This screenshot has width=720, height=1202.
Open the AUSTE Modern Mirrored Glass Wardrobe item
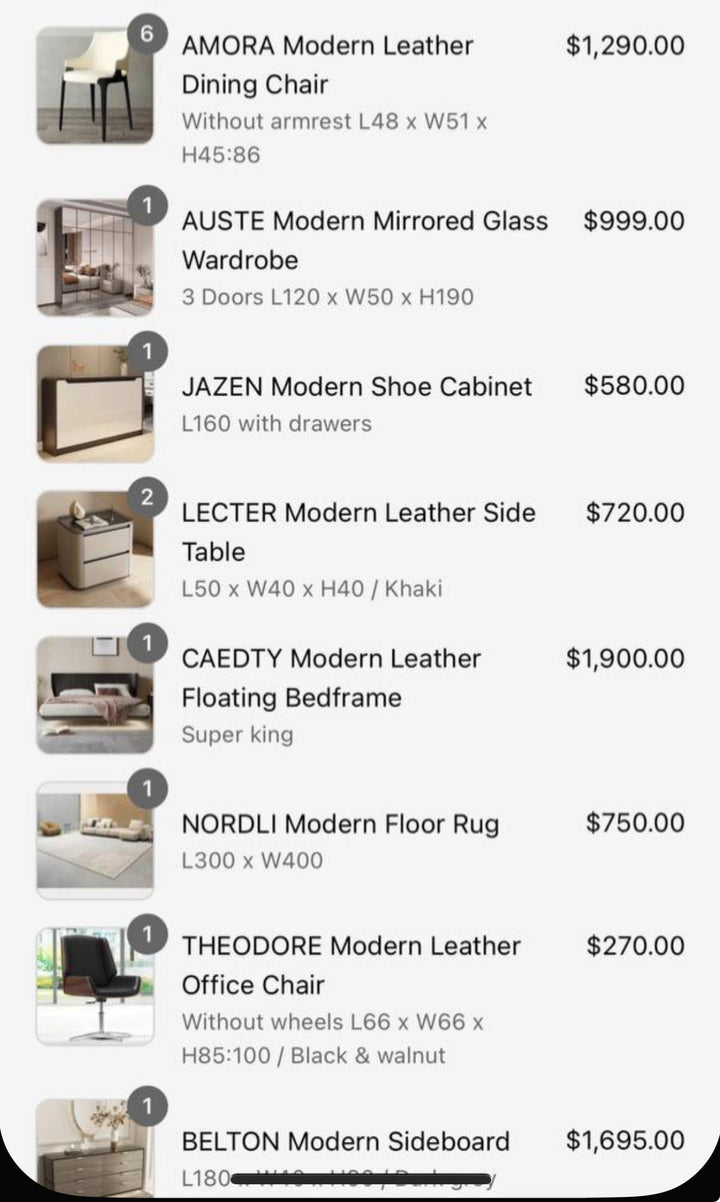(364, 240)
